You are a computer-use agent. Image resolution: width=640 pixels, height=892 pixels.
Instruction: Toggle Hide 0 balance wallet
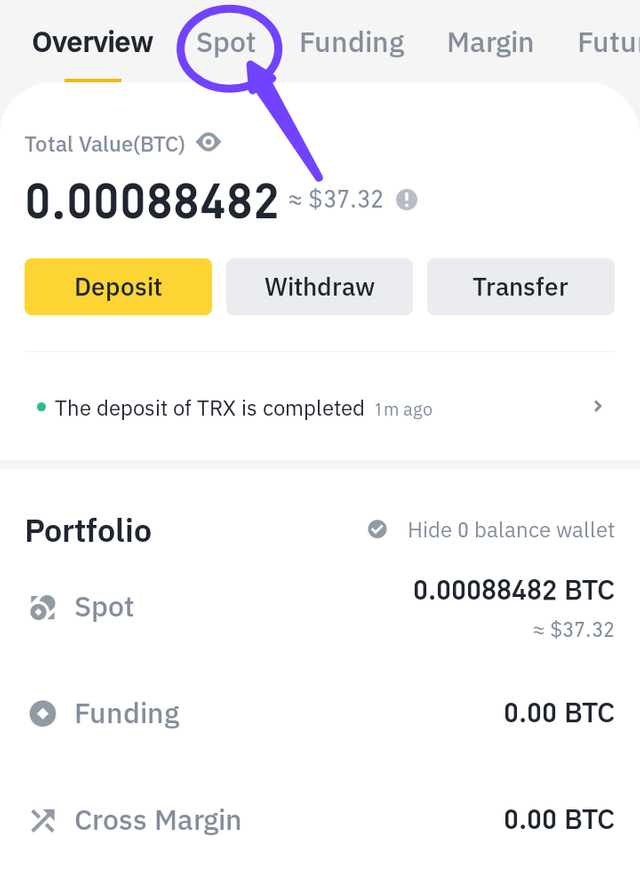[378, 529]
